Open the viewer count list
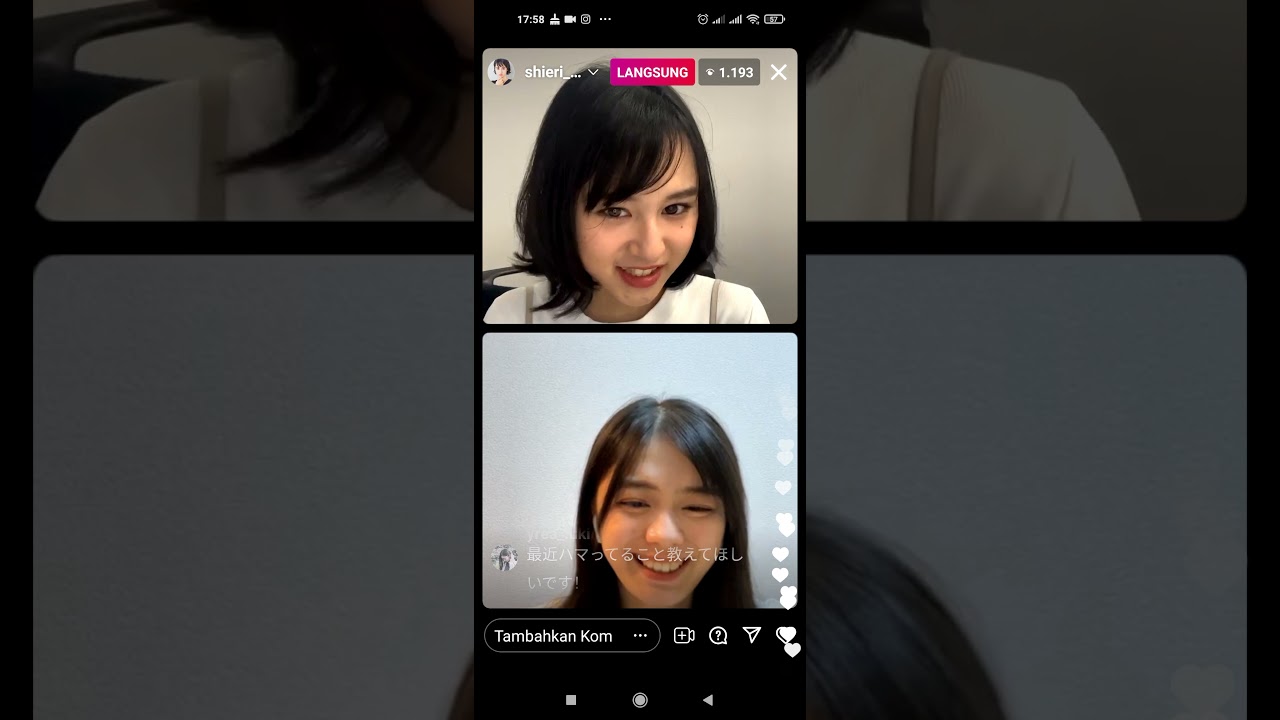Screen dimensions: 1280x720 click(729, 72)
